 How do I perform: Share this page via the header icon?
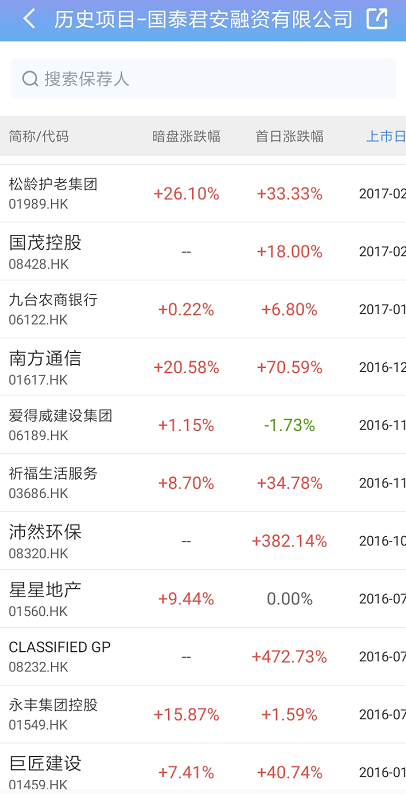point(377,19)
